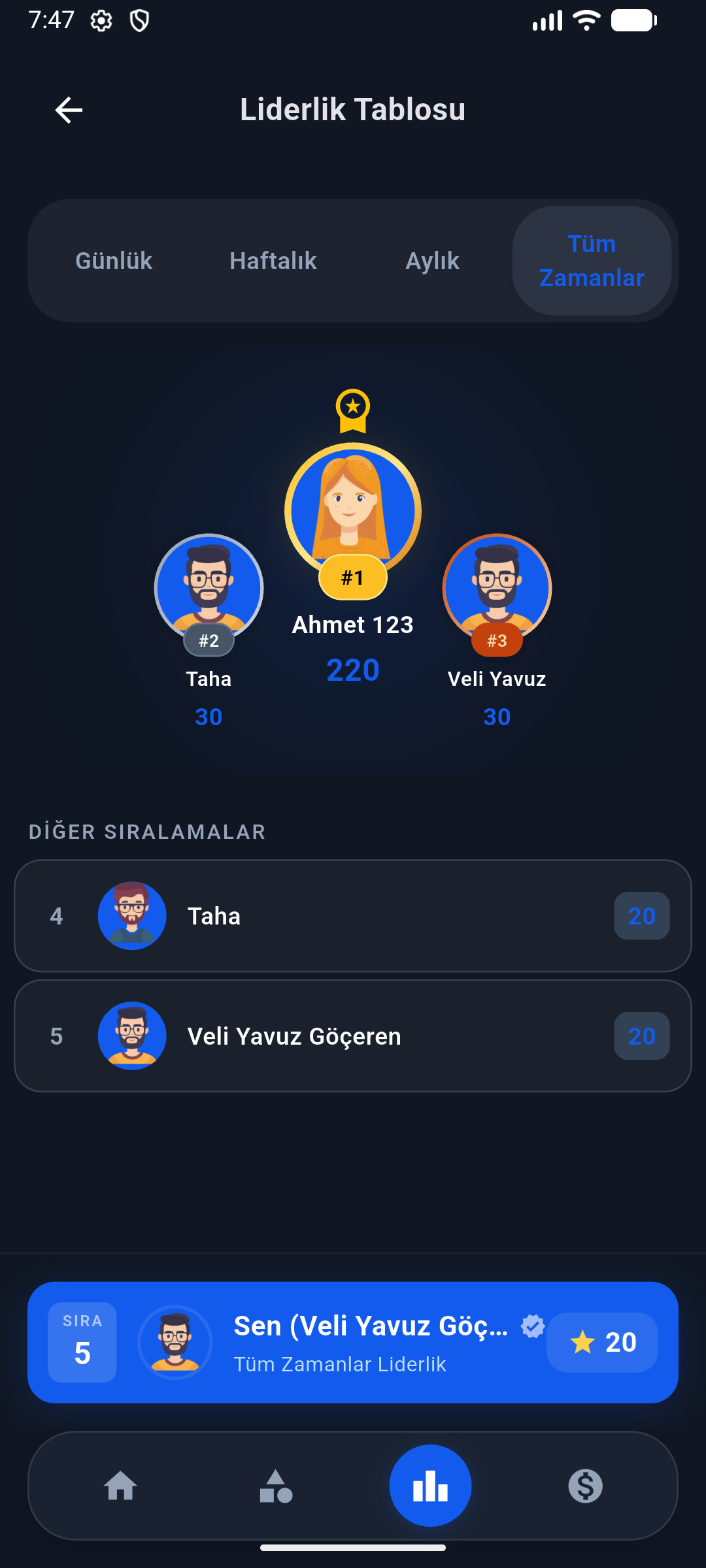Switch to the Aylık tab

pyautogui.click(x=432, y=261)
